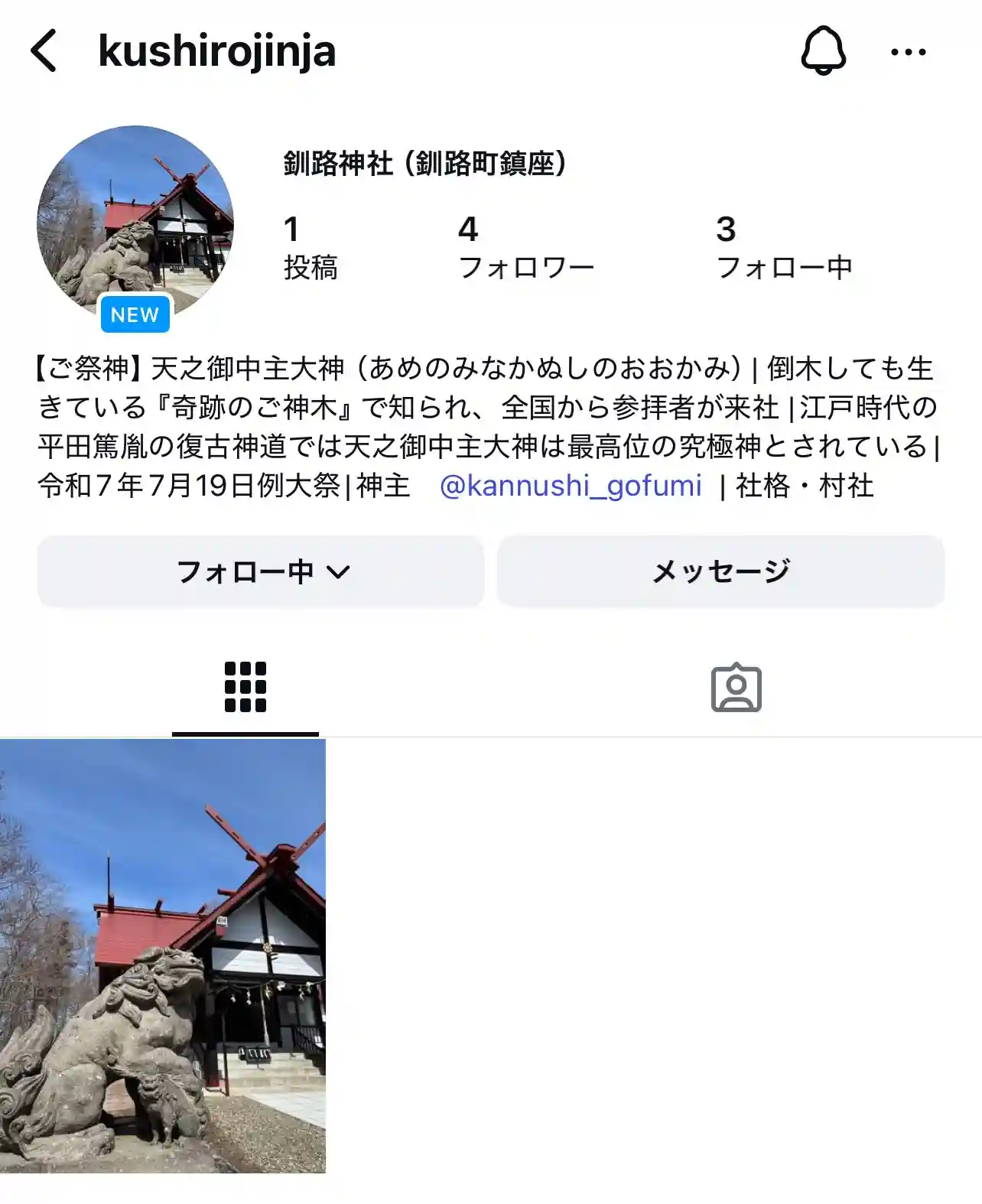Go back from kushirojinja profile
982x1204 pixels.
(x=44, y=51)
